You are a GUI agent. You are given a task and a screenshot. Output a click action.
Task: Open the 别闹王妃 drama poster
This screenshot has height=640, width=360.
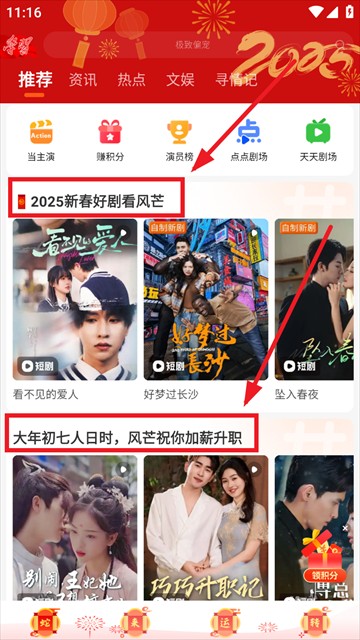75,527
